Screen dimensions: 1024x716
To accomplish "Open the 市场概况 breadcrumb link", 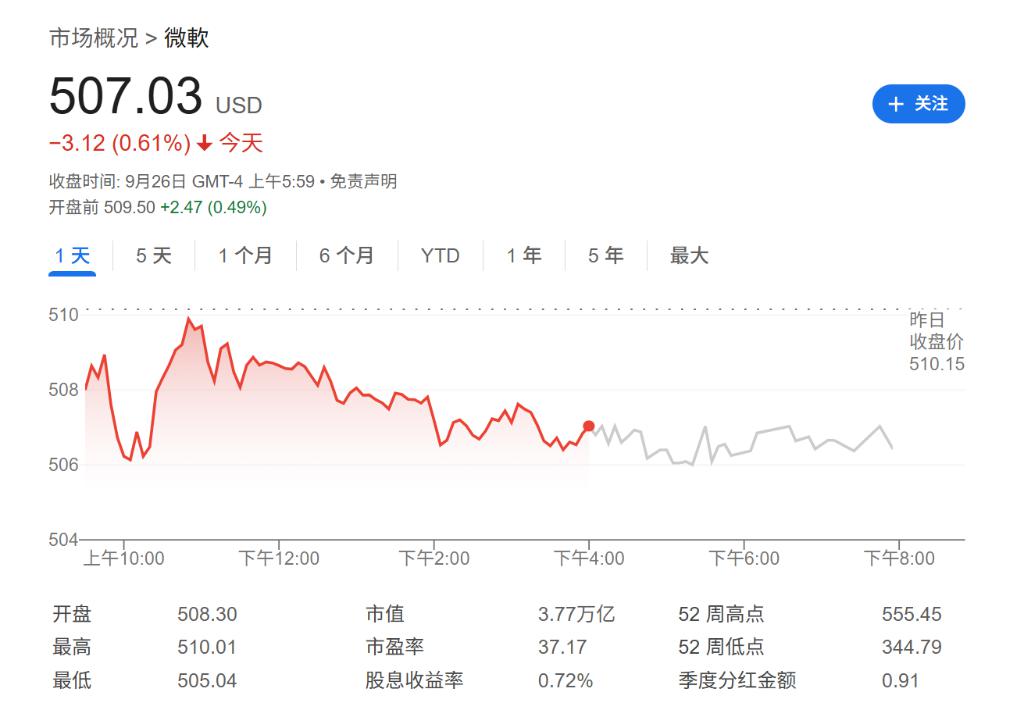I will coord(94,39).
